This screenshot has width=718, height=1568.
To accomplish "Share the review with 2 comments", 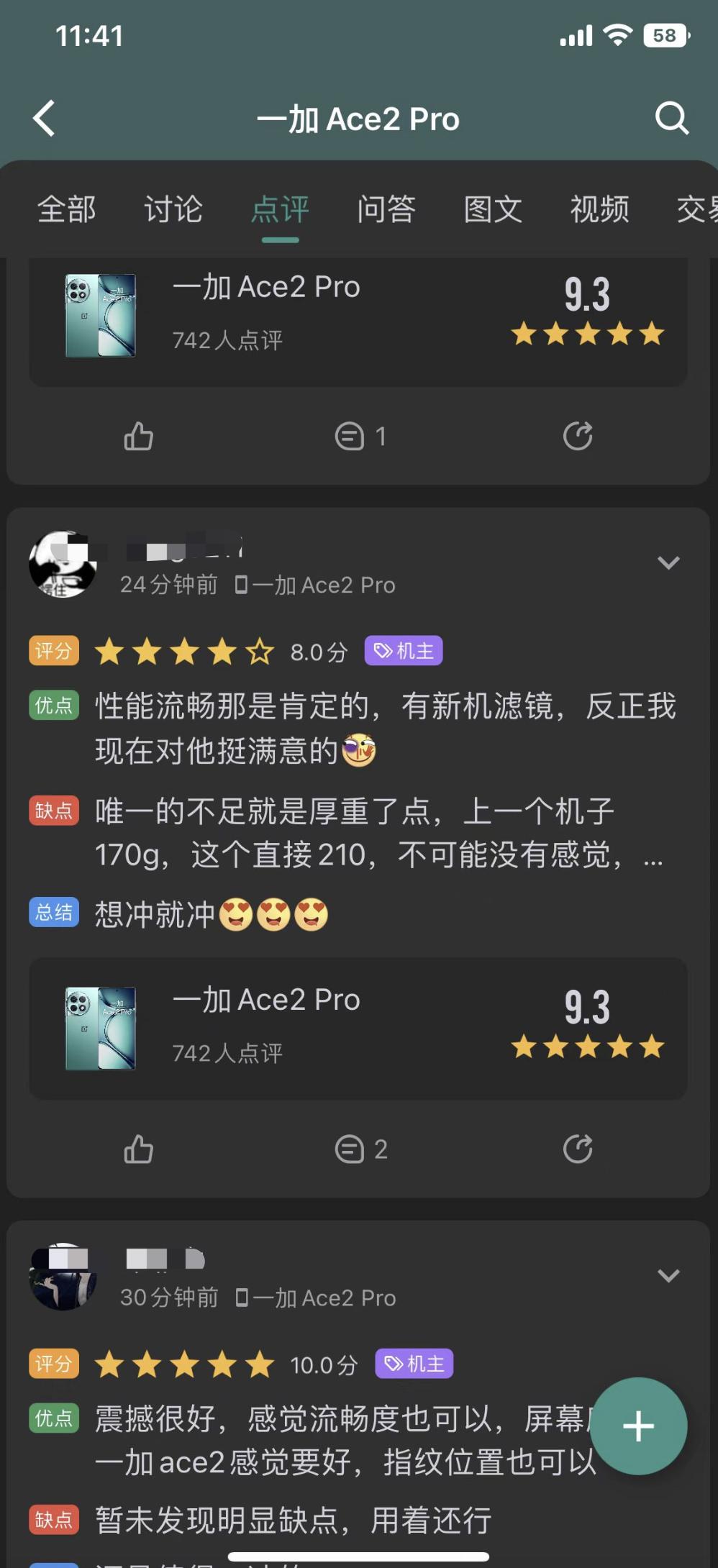I will [578, 1149].
